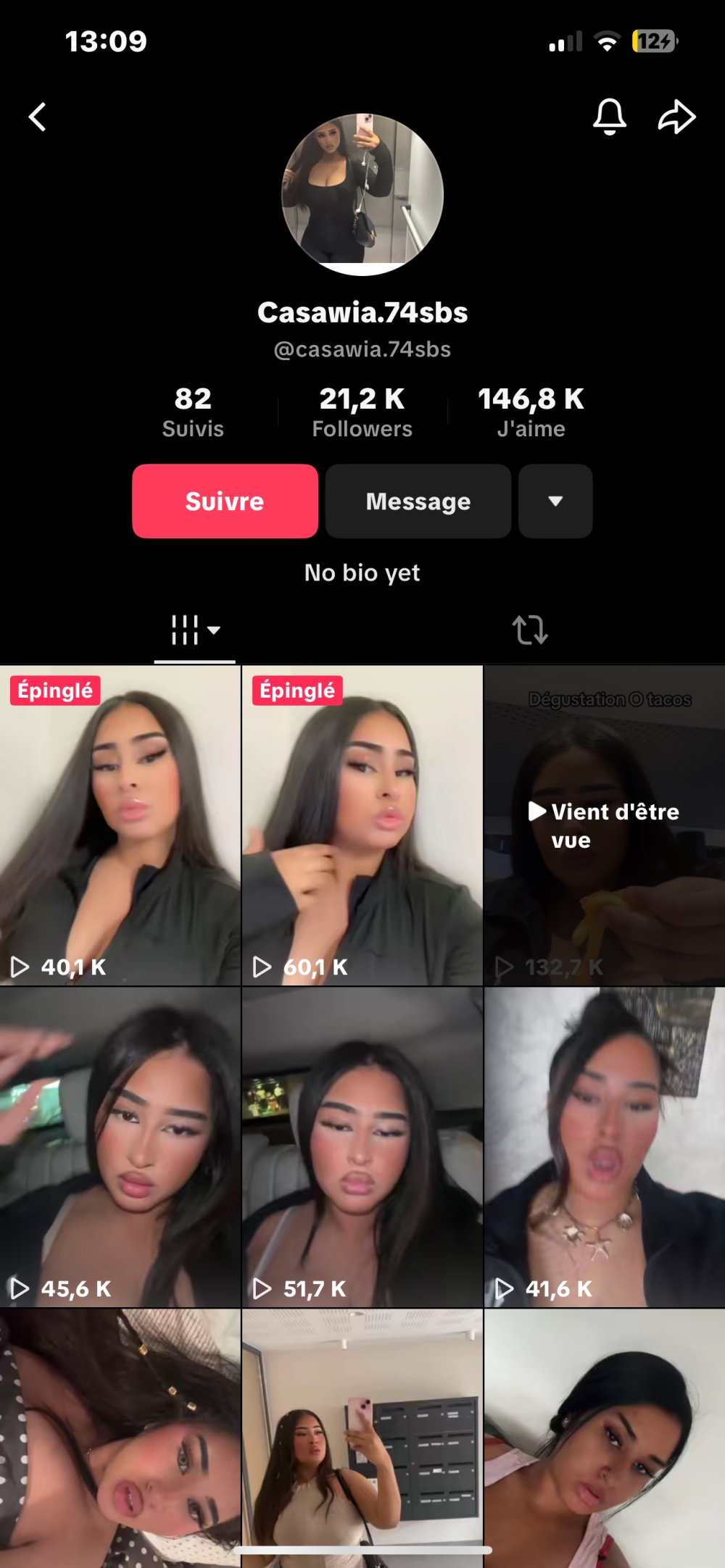This screenshot has height=1568, width=725.
Task: View the 21,2 K Followers list
Action: point(362,412)
